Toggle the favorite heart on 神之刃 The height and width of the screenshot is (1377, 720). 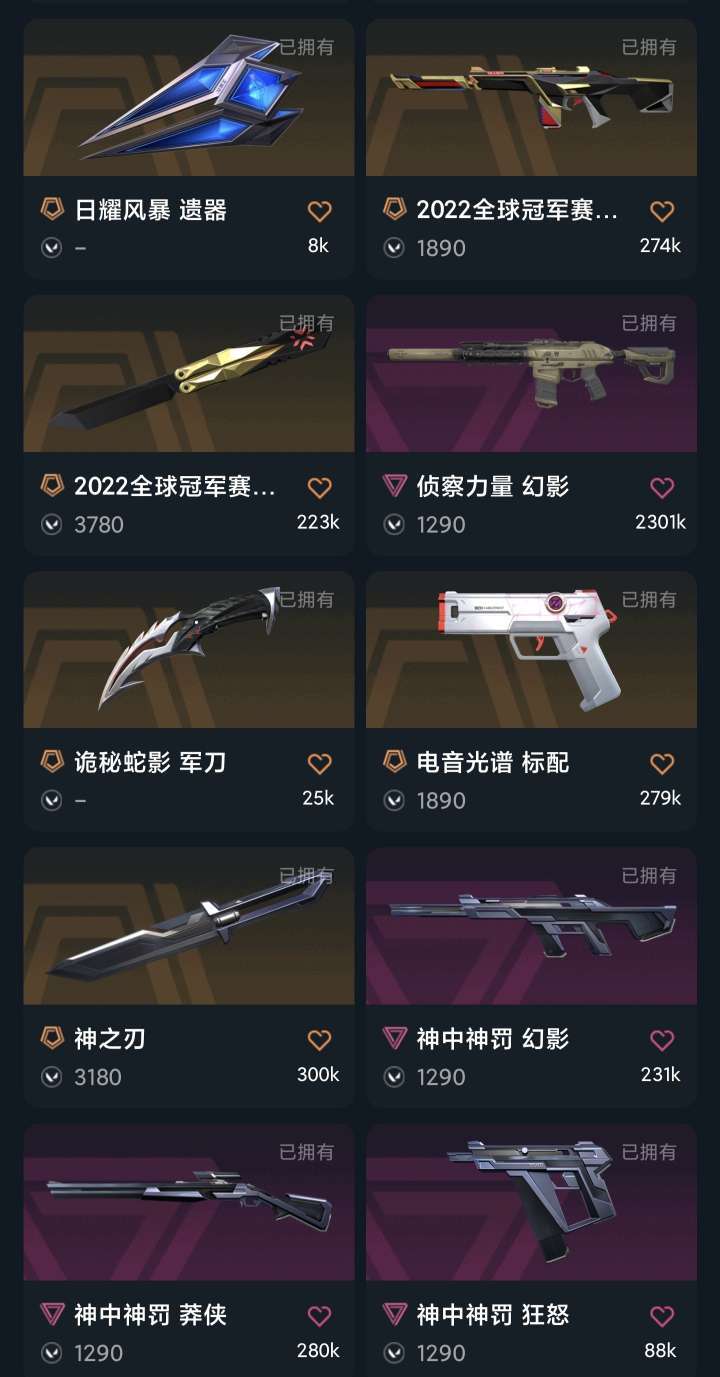click(x=318, y=1040)
